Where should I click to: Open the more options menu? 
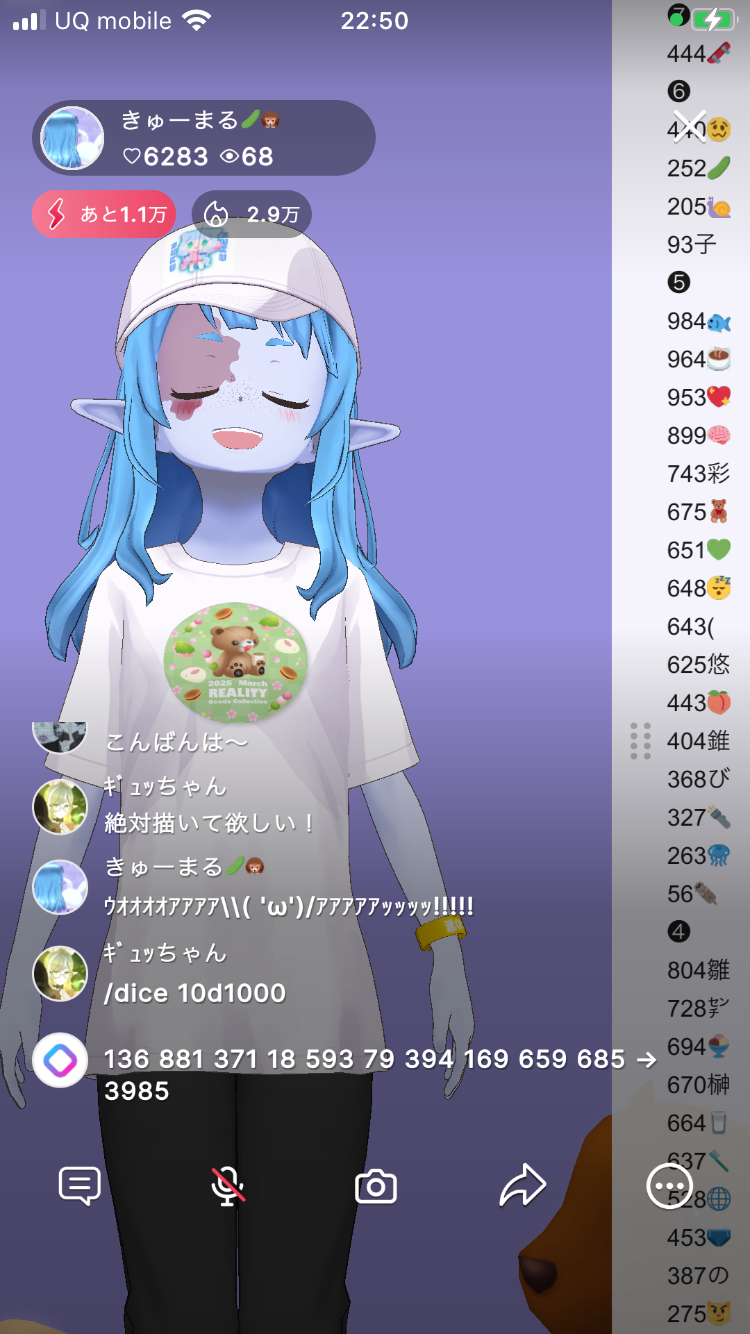pyautogui.click(x=669, y=1187)
